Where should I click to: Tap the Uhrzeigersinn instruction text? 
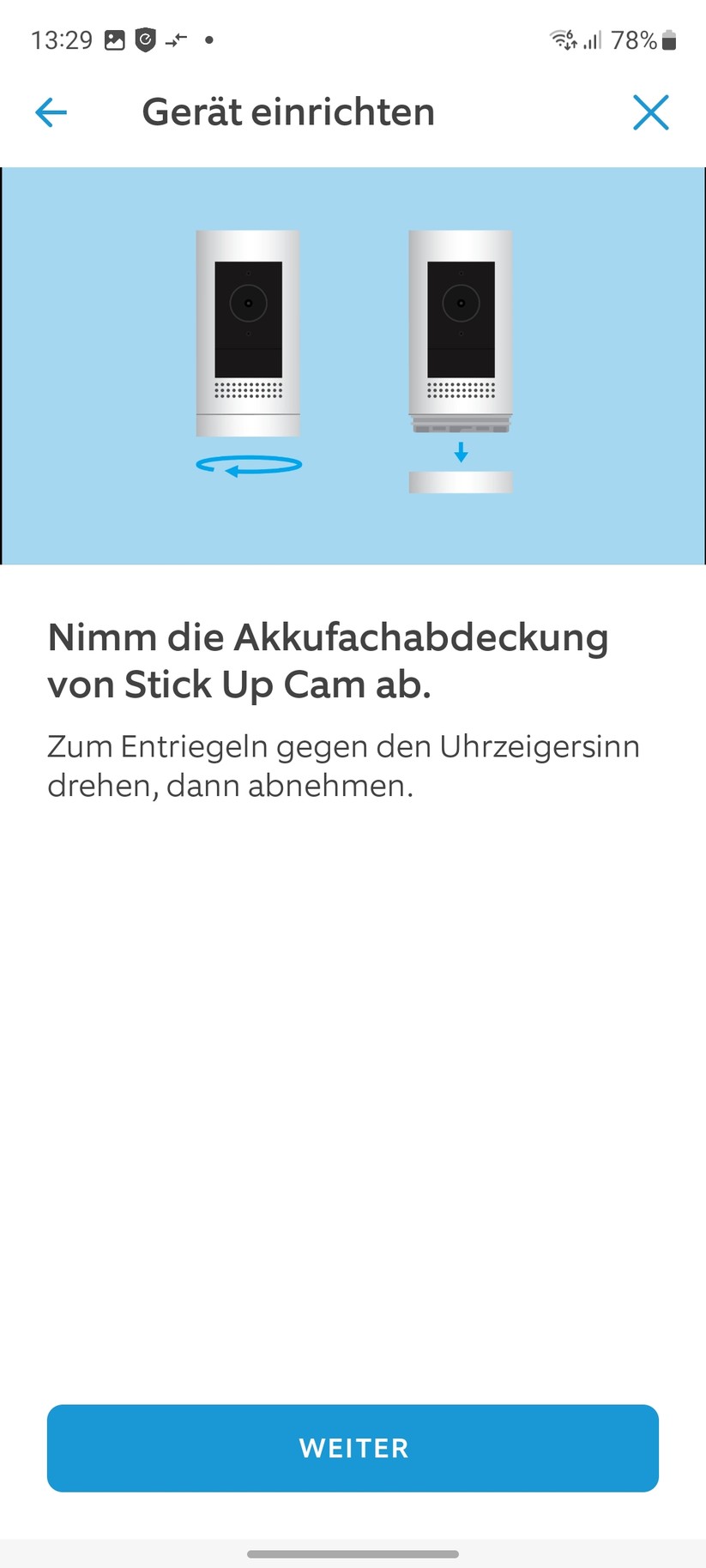(x=343, y=763)
